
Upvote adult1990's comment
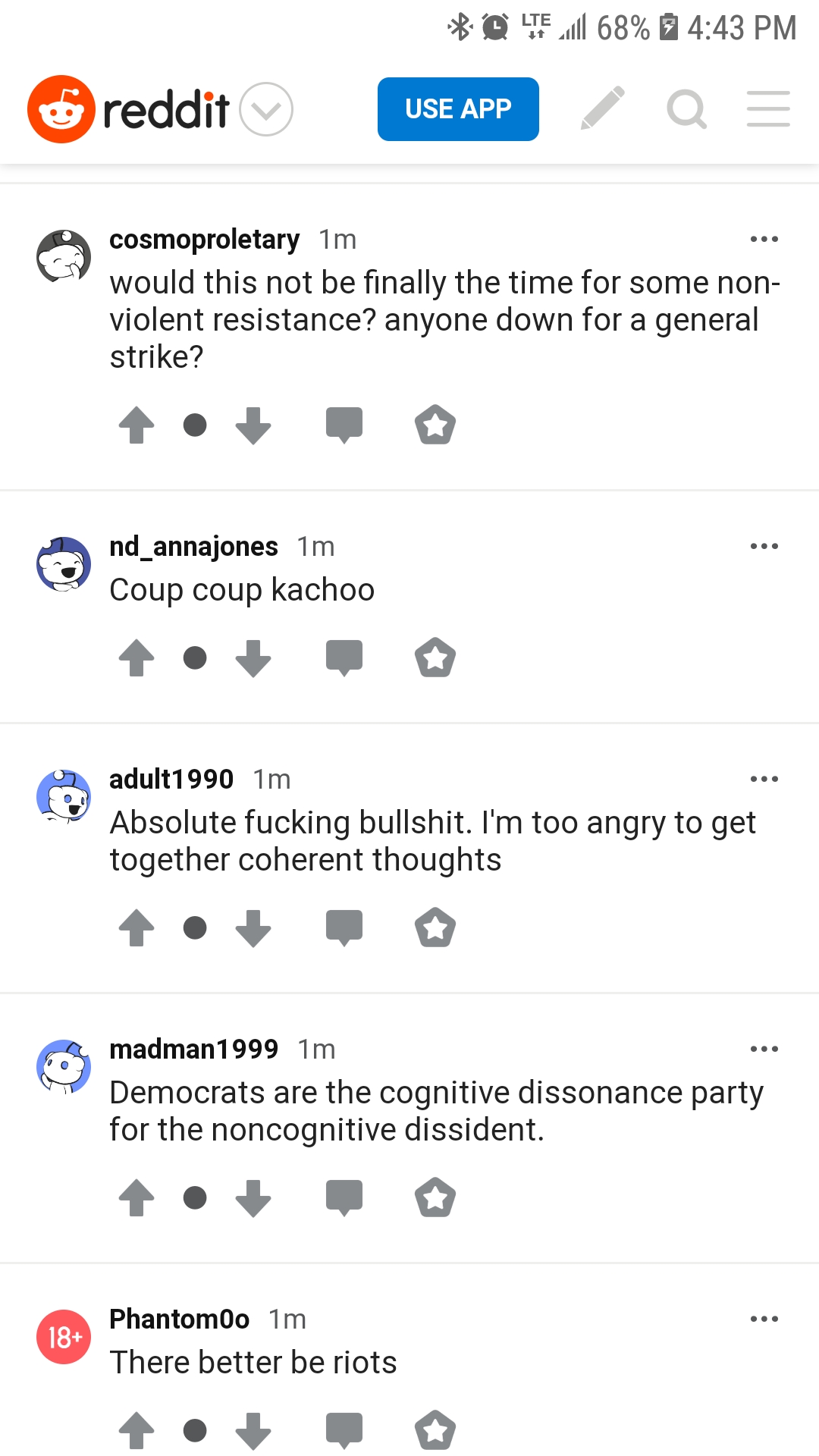pyautogui.click(x=136, y=927)
